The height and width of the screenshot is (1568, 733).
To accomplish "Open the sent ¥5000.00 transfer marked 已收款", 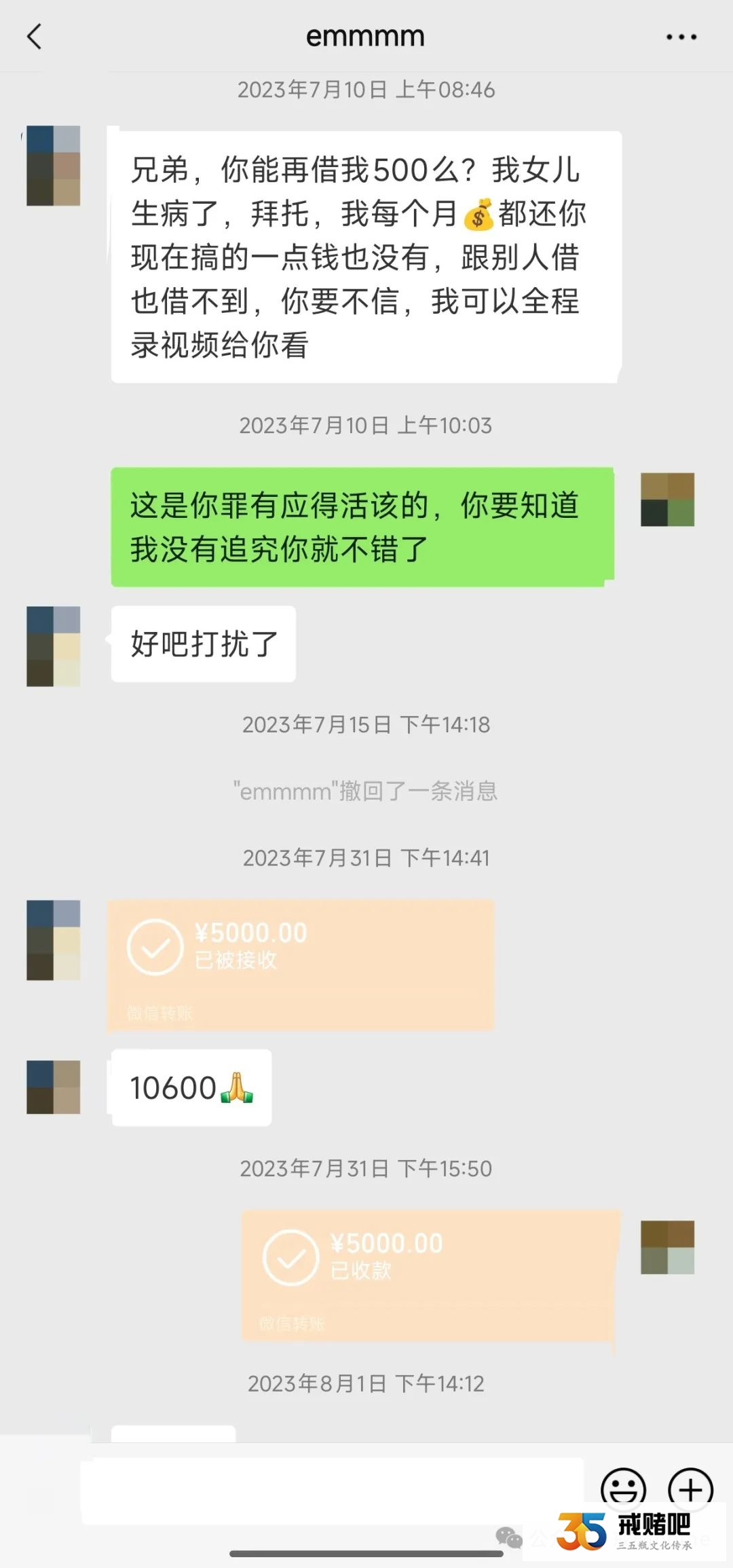I will click(x=430, y=1275).
